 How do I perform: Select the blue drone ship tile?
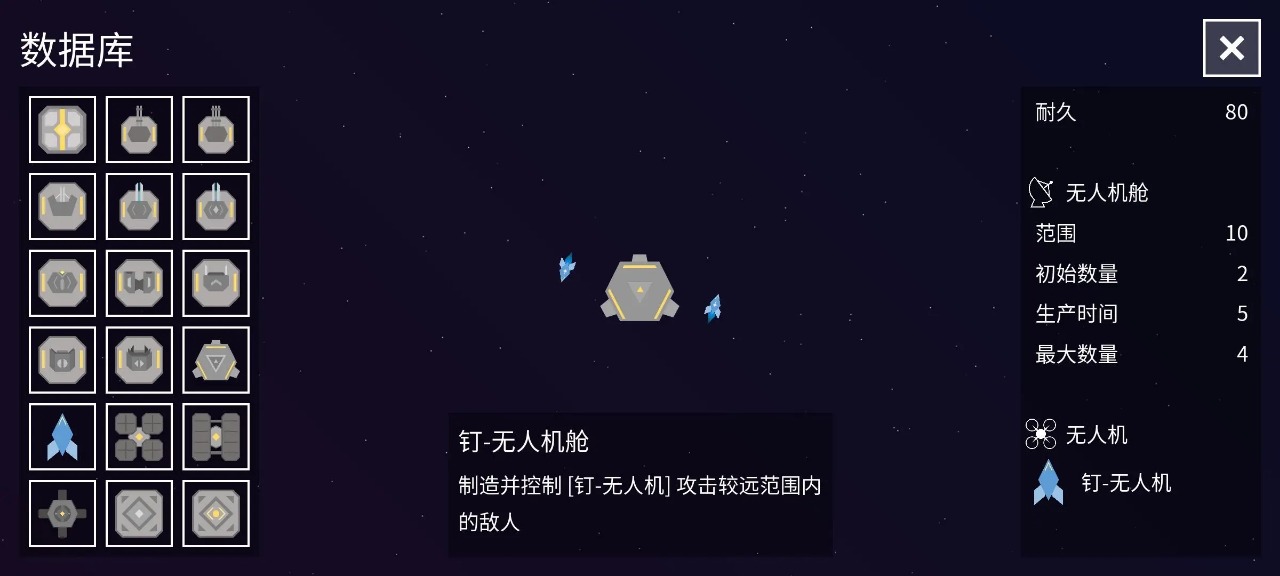tap(62, 437)
